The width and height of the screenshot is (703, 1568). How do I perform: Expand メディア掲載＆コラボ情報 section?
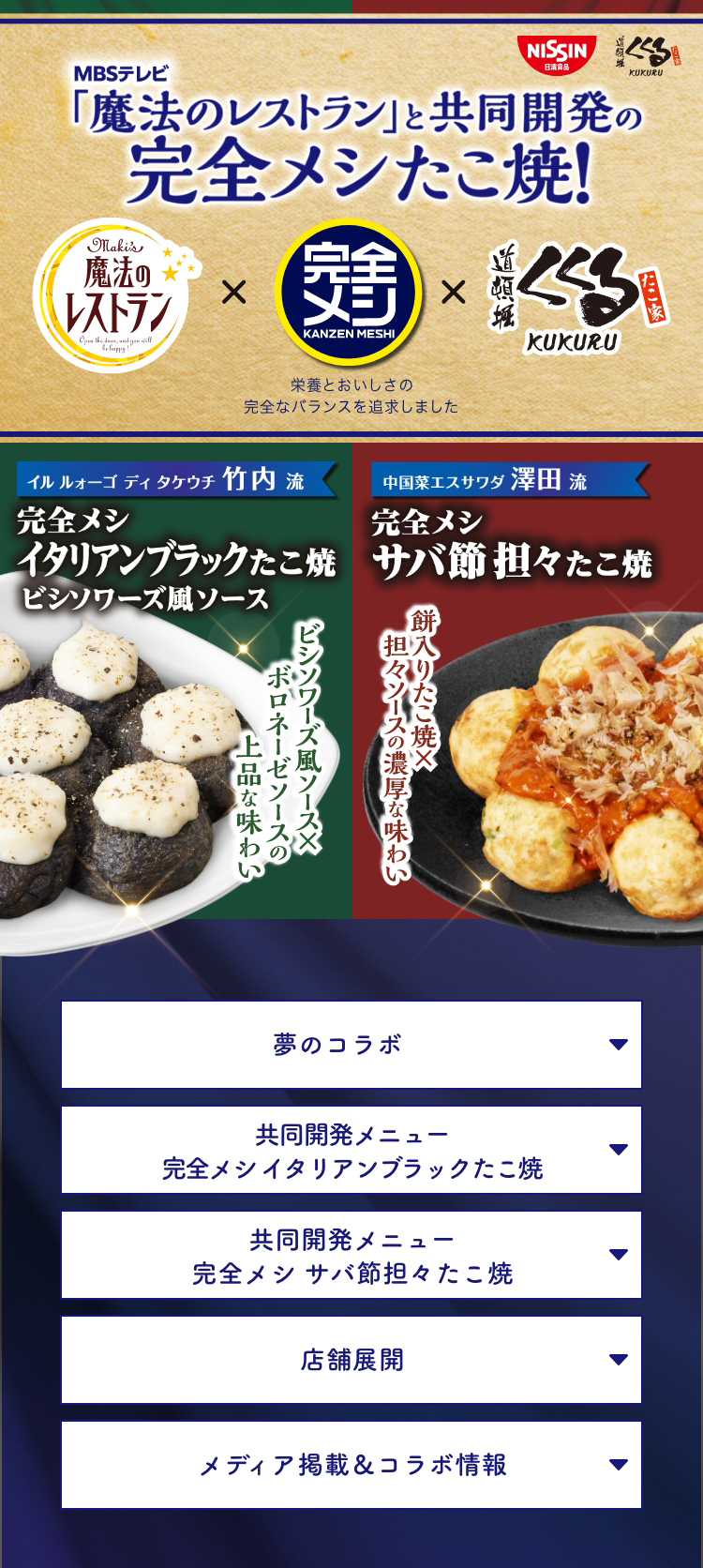[x=351, y=1465]
